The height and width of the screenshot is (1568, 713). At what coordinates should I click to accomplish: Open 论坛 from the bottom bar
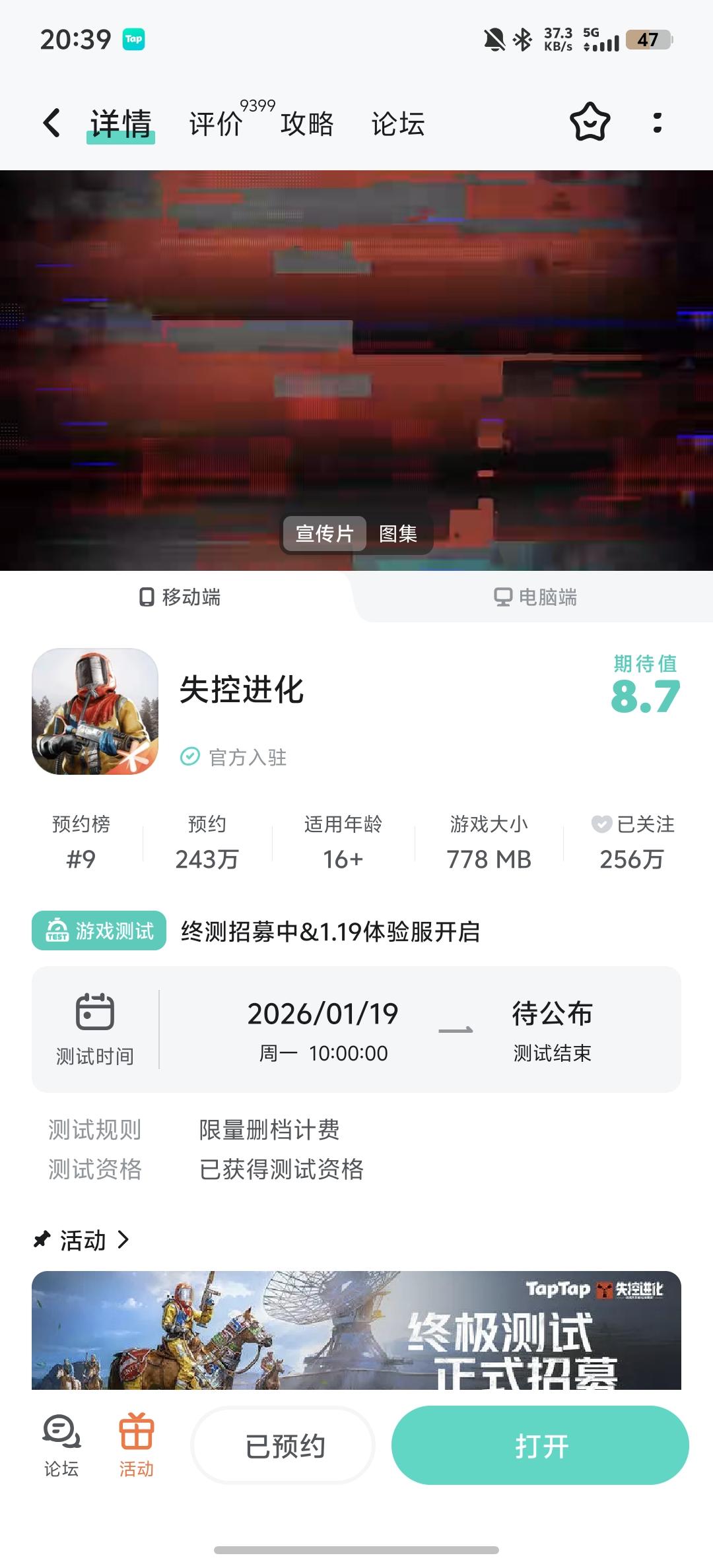(x=61, y=1445)
